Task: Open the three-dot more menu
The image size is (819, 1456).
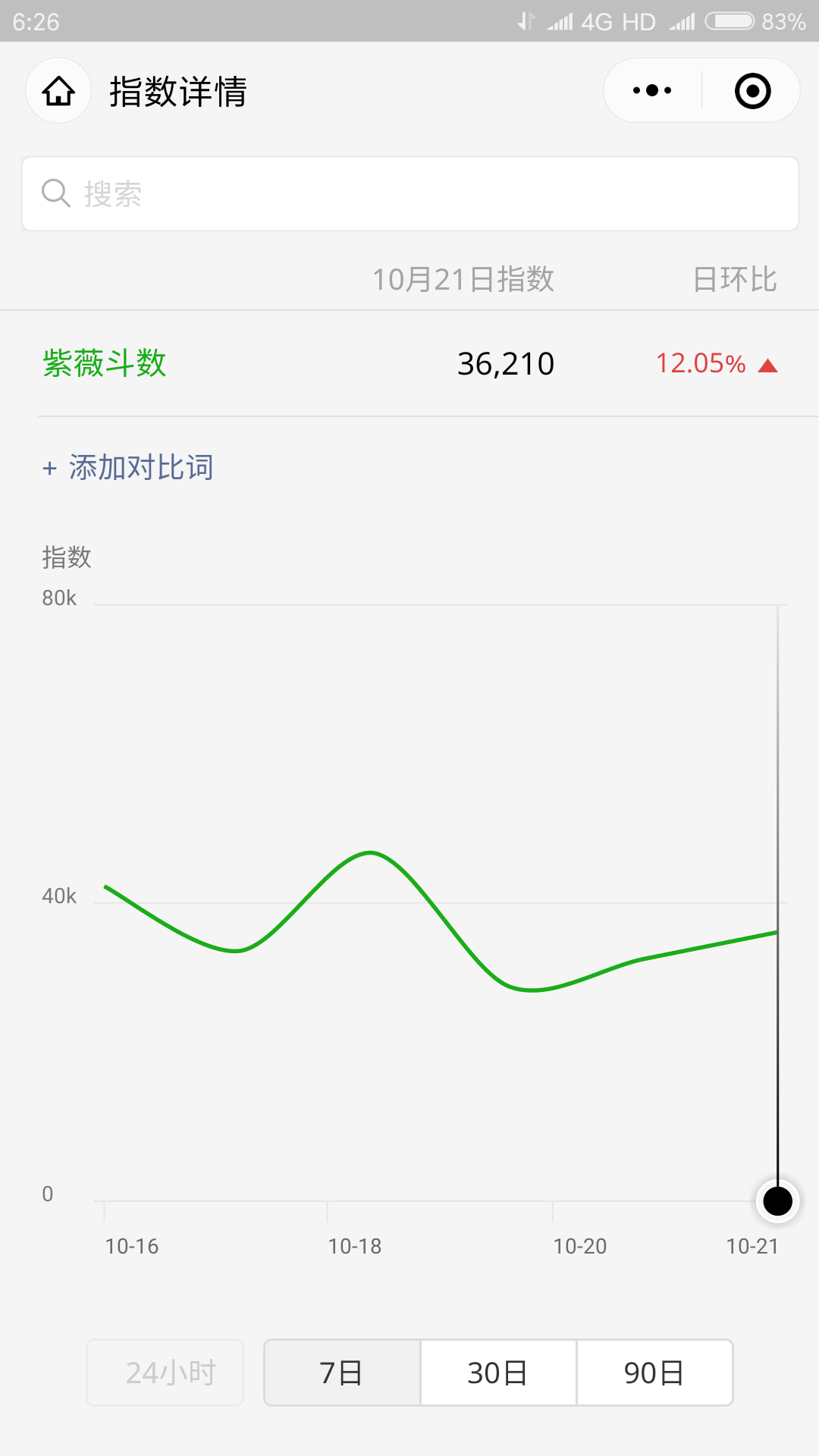Action: pos(652,91)
